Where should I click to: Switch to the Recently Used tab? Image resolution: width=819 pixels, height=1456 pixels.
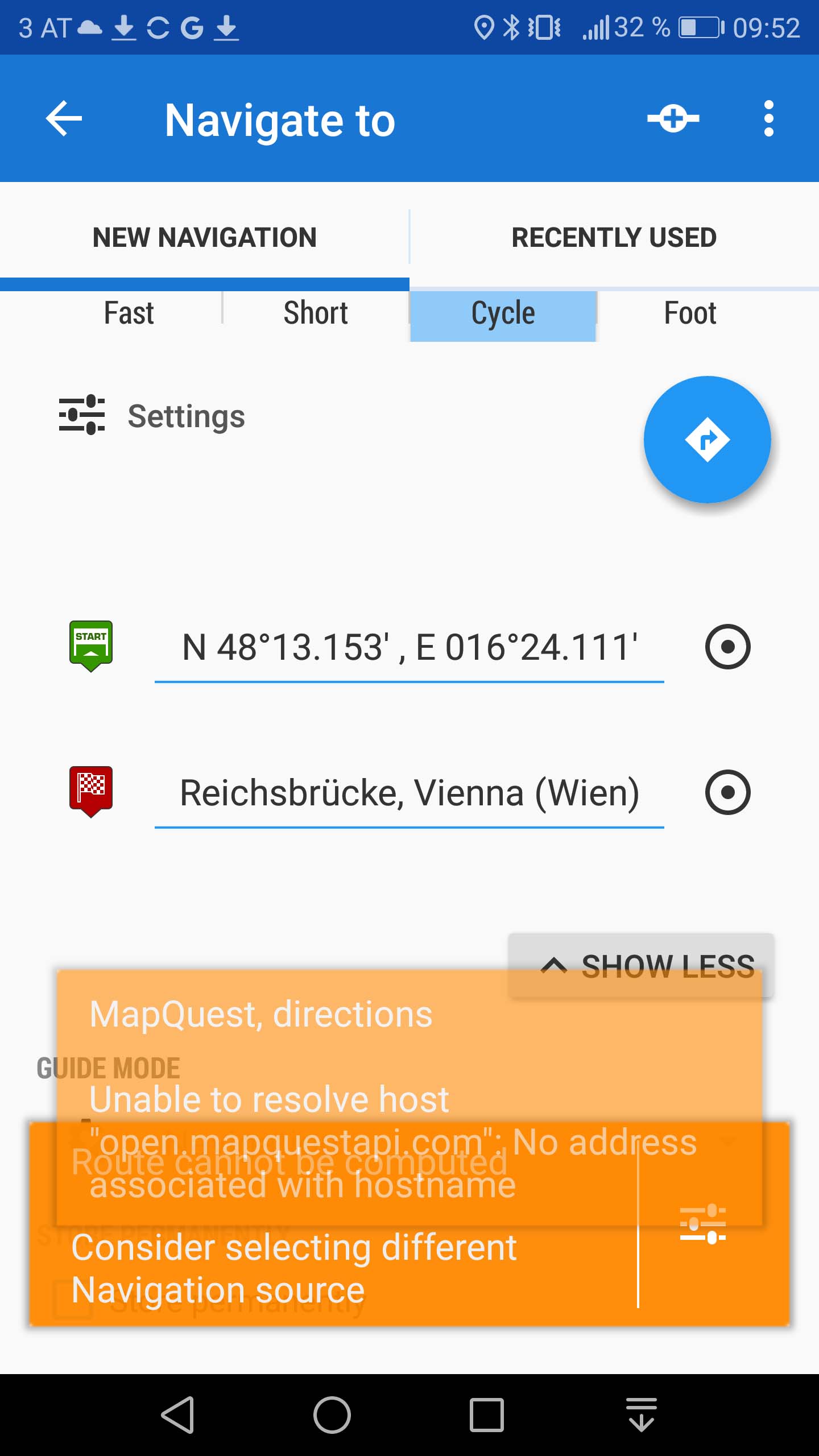tap(614, 238)
